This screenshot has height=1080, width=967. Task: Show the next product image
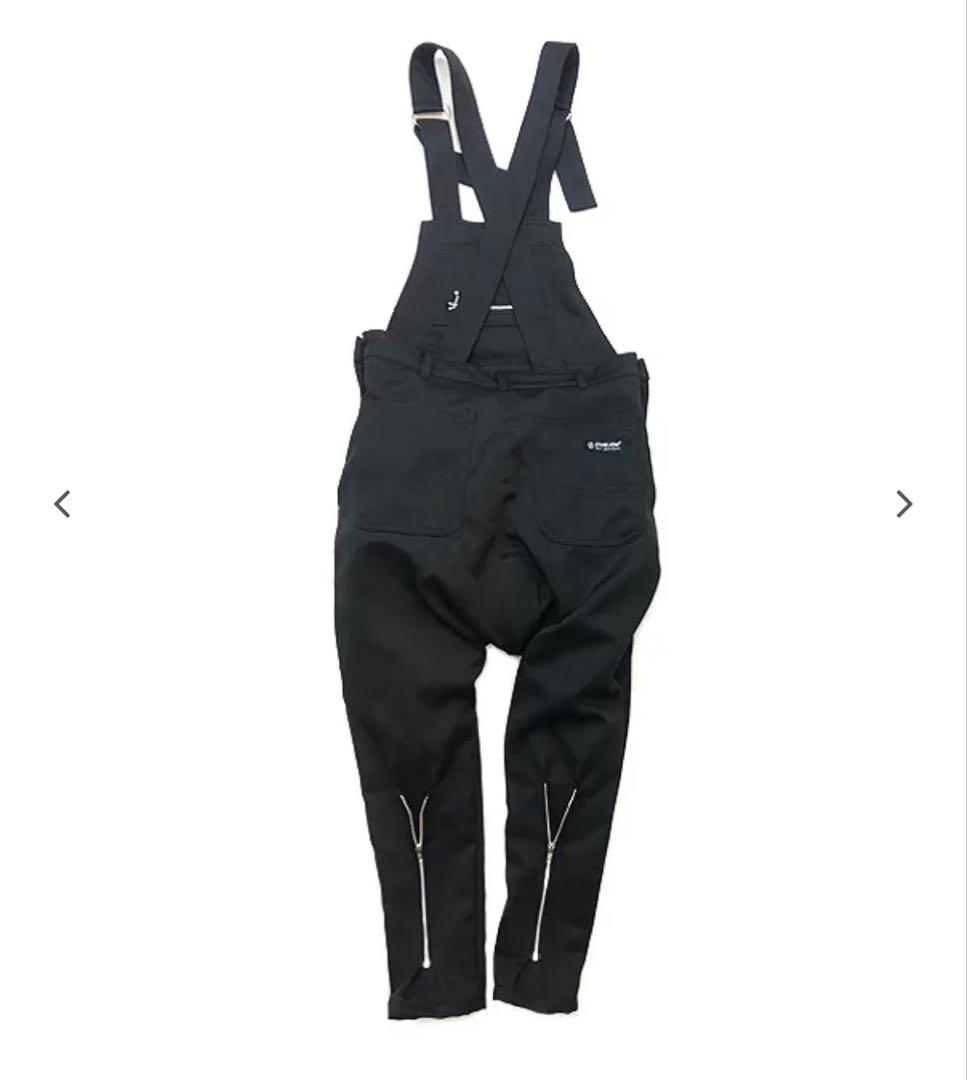pos(904,504)
